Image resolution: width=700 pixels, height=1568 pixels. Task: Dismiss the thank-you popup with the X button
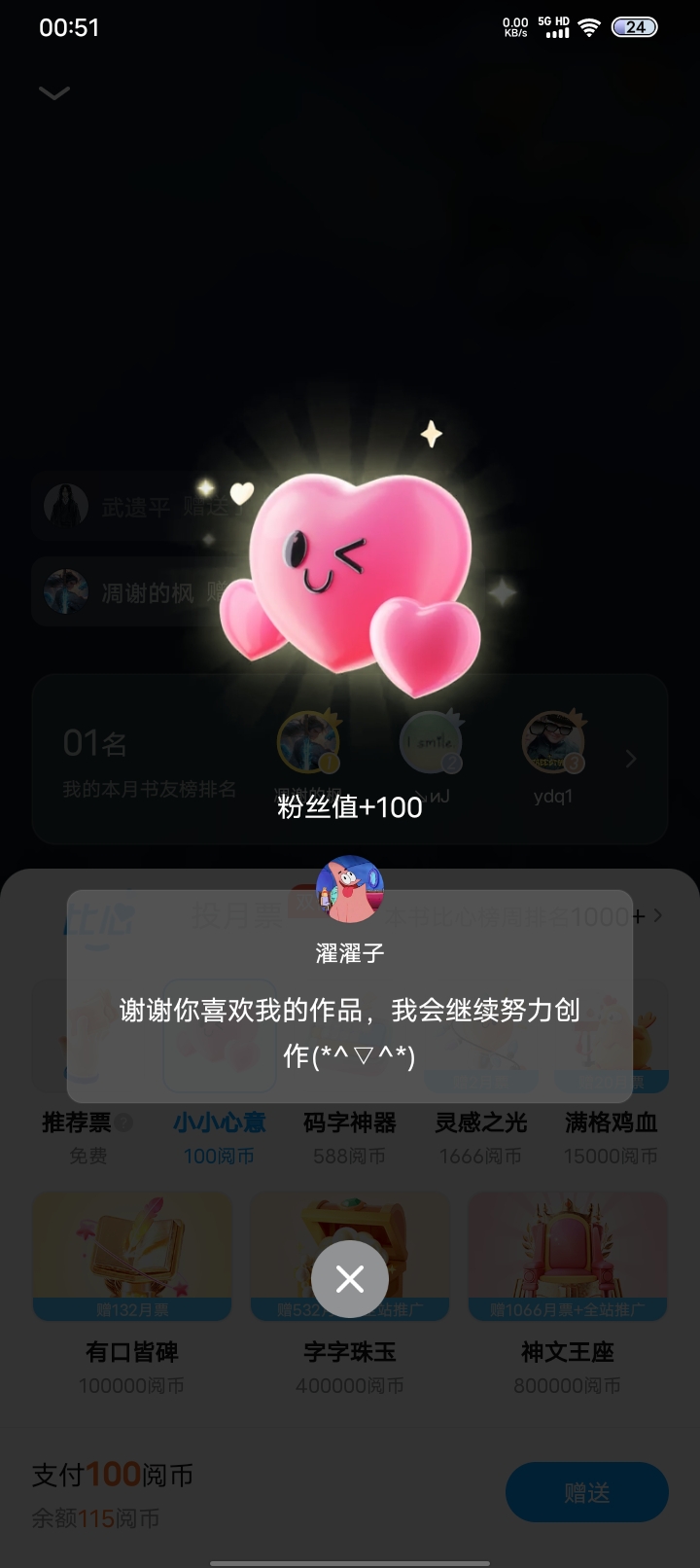click(350, 1279)
